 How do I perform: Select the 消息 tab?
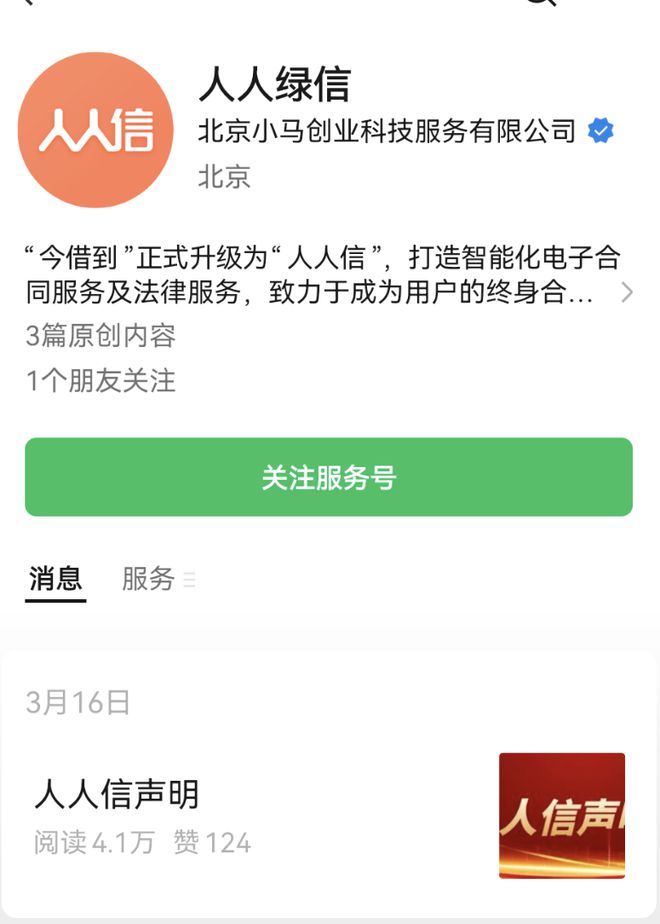[55, 579]
